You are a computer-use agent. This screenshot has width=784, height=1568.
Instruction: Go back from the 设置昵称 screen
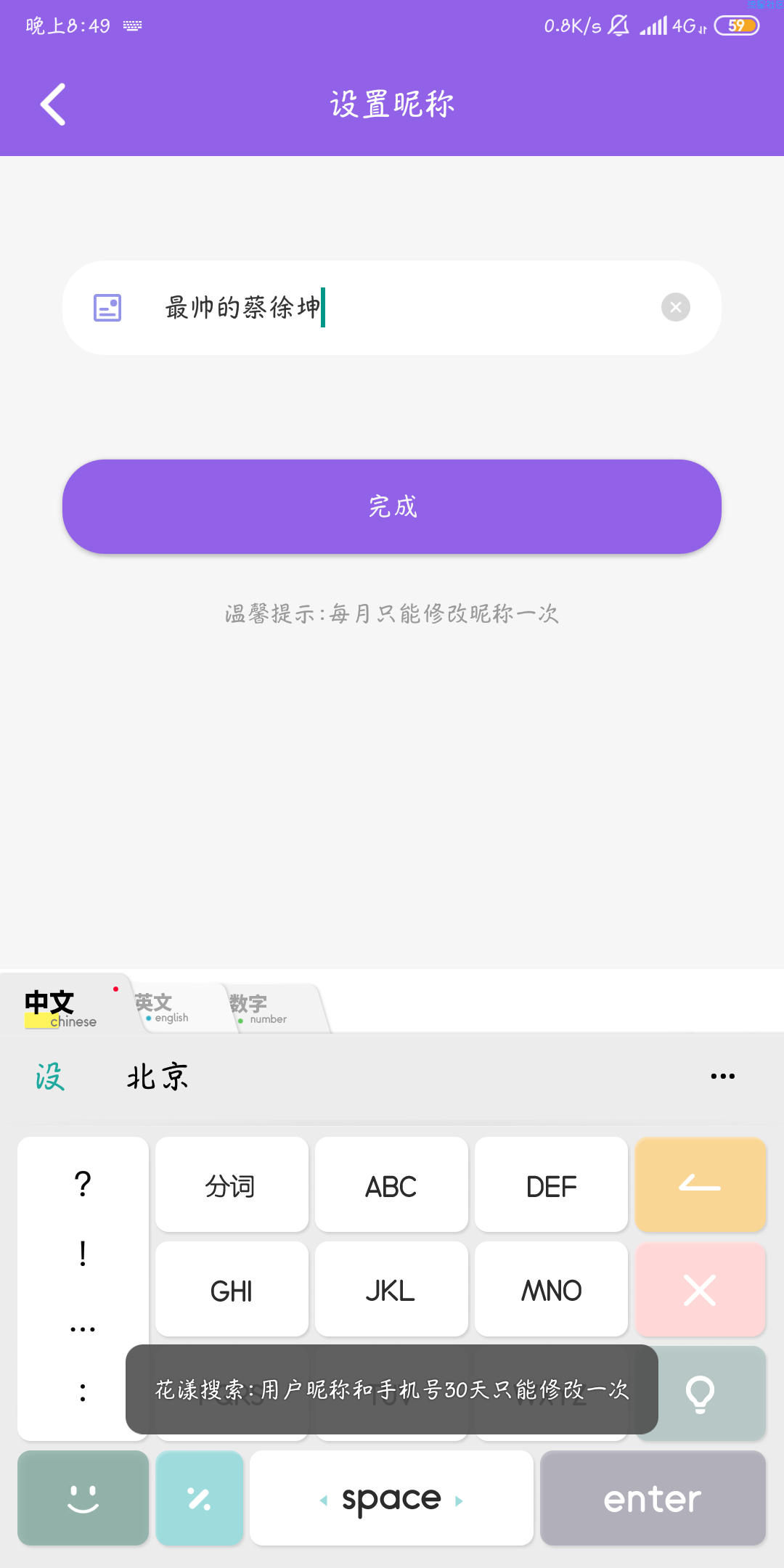coord(53,105)
